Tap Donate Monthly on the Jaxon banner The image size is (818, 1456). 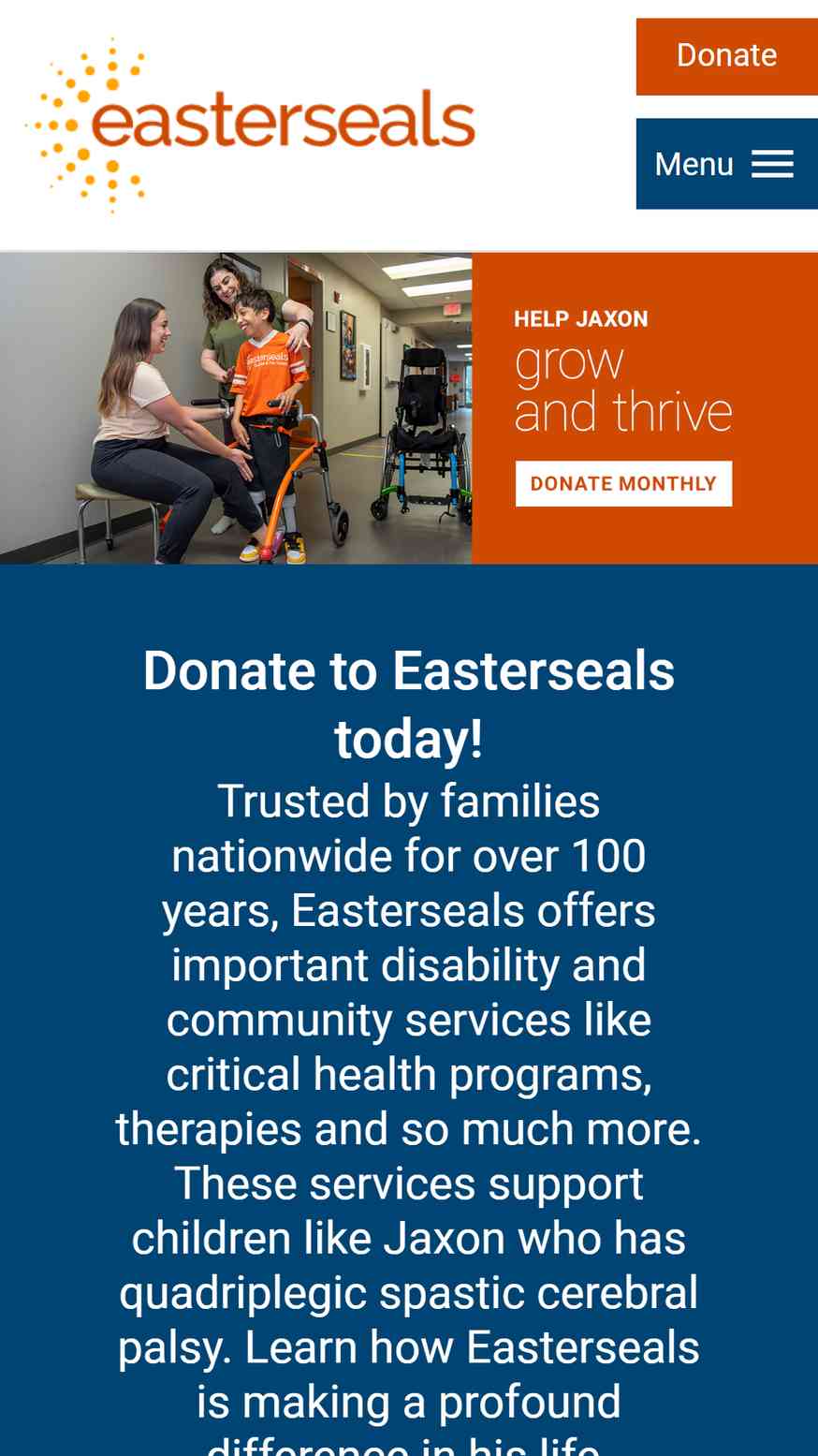point(623,483)
